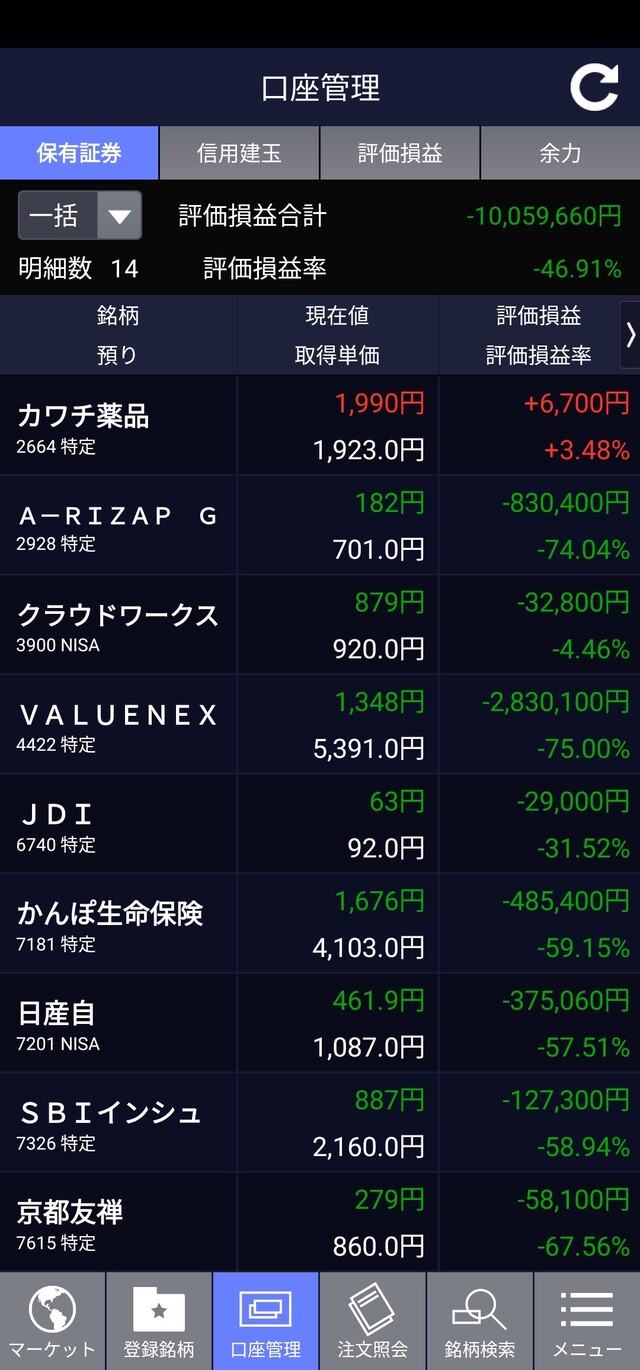This screenshot has height=1370, width=640.
Task: Open 注文照会 order inquiry
Action: coord(372,1321)
